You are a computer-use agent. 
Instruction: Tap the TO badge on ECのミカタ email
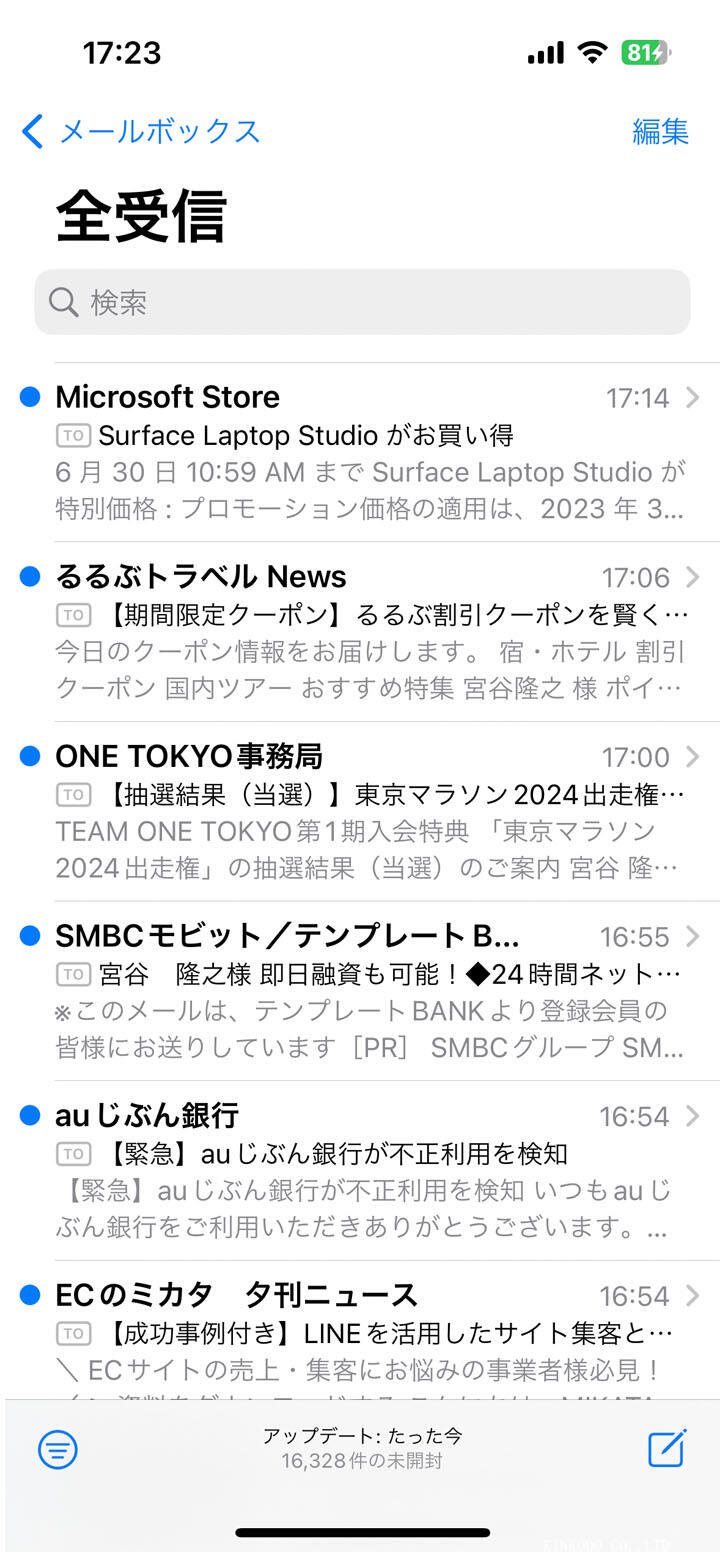tap(72, 1332)
